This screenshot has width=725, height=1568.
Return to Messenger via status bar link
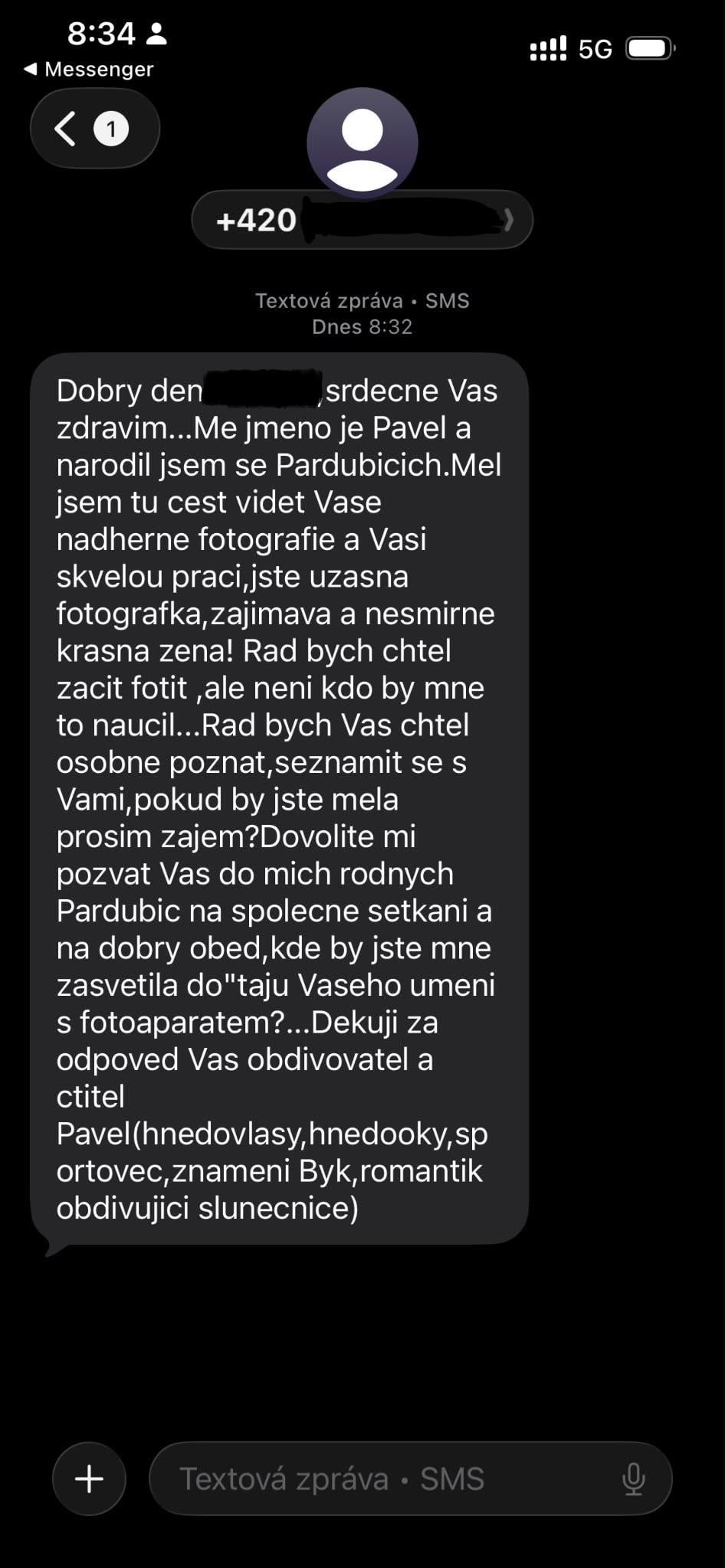(x=89, y=69)
